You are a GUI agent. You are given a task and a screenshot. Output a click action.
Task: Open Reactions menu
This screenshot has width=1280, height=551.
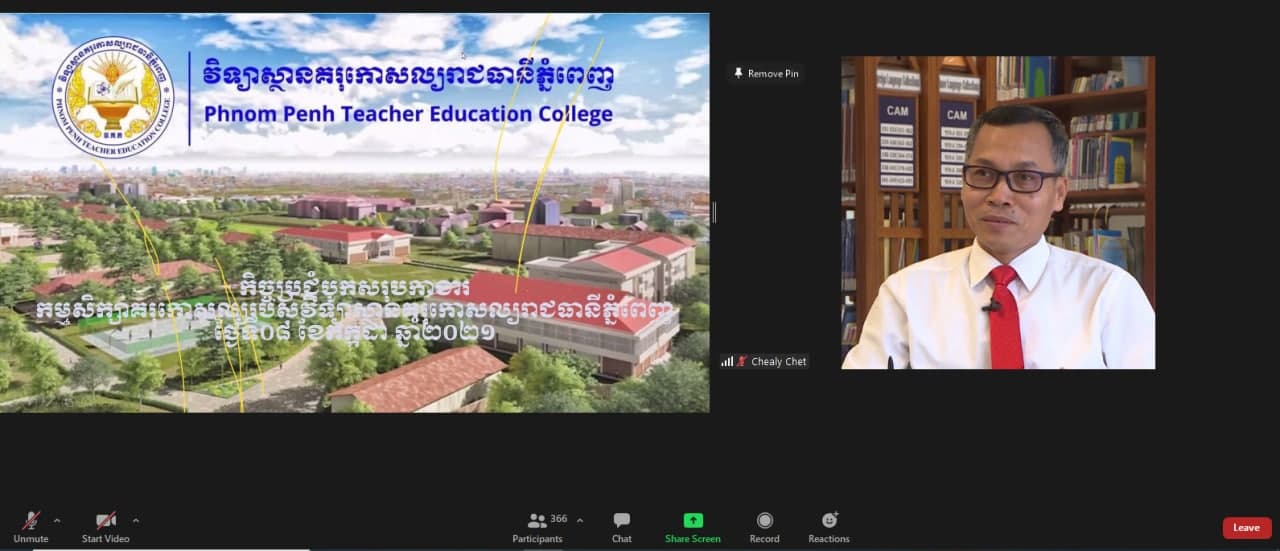pyautogui.click(x=829, y=526)
